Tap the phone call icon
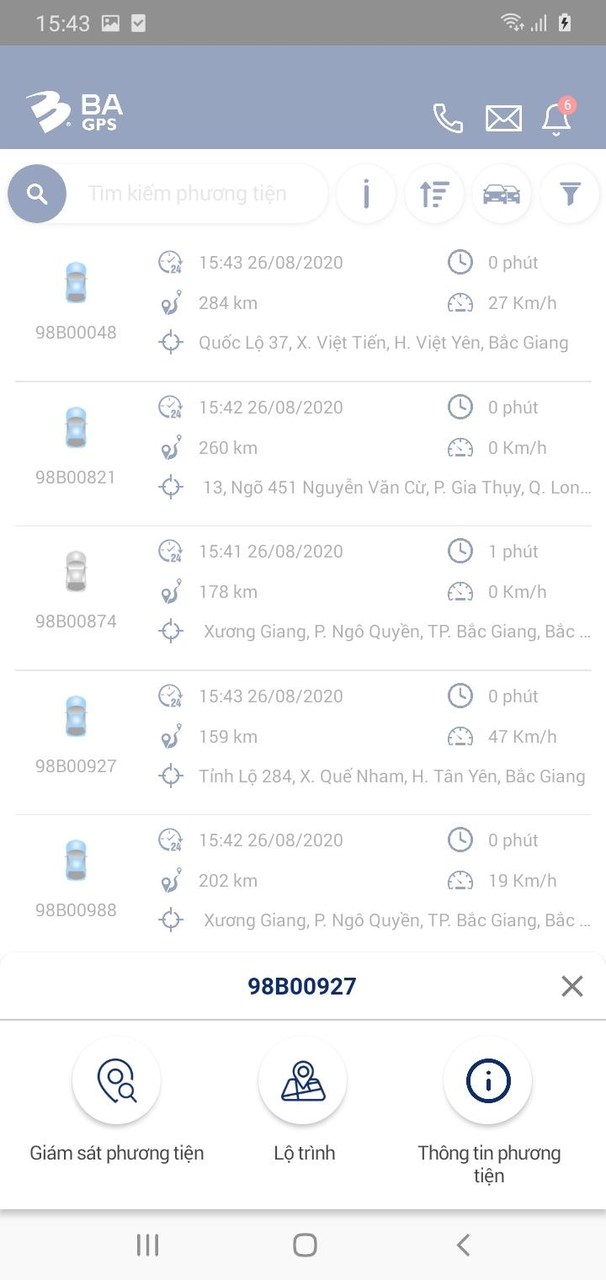The image size is (606, 1280). click(448, 118)
